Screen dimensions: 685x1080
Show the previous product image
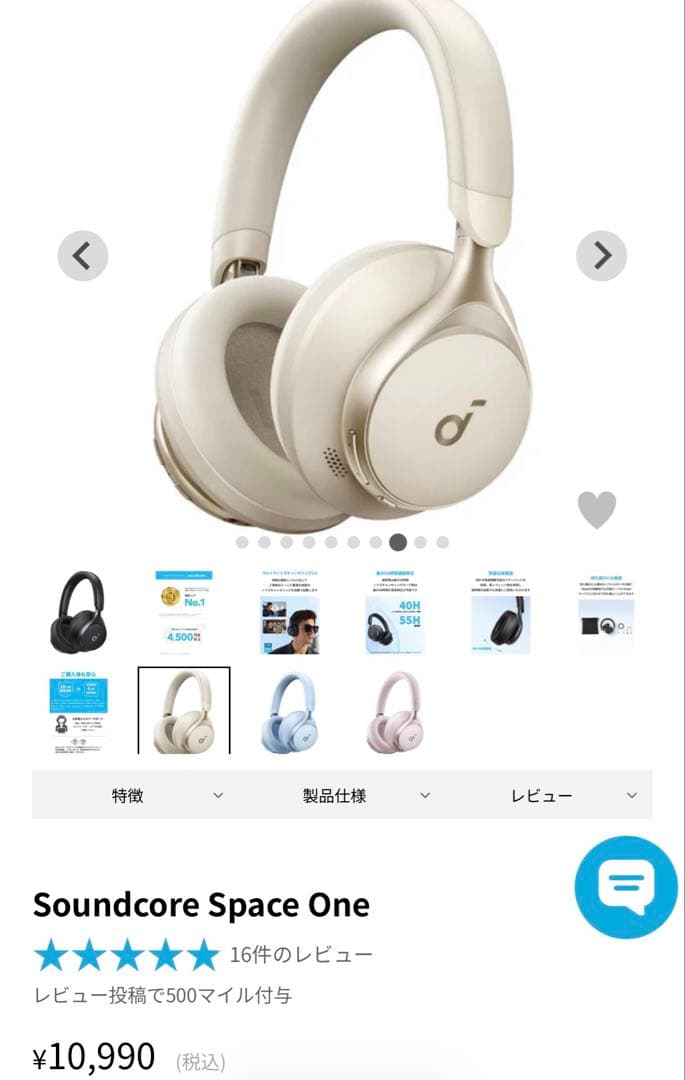click(x=83, y=256)
